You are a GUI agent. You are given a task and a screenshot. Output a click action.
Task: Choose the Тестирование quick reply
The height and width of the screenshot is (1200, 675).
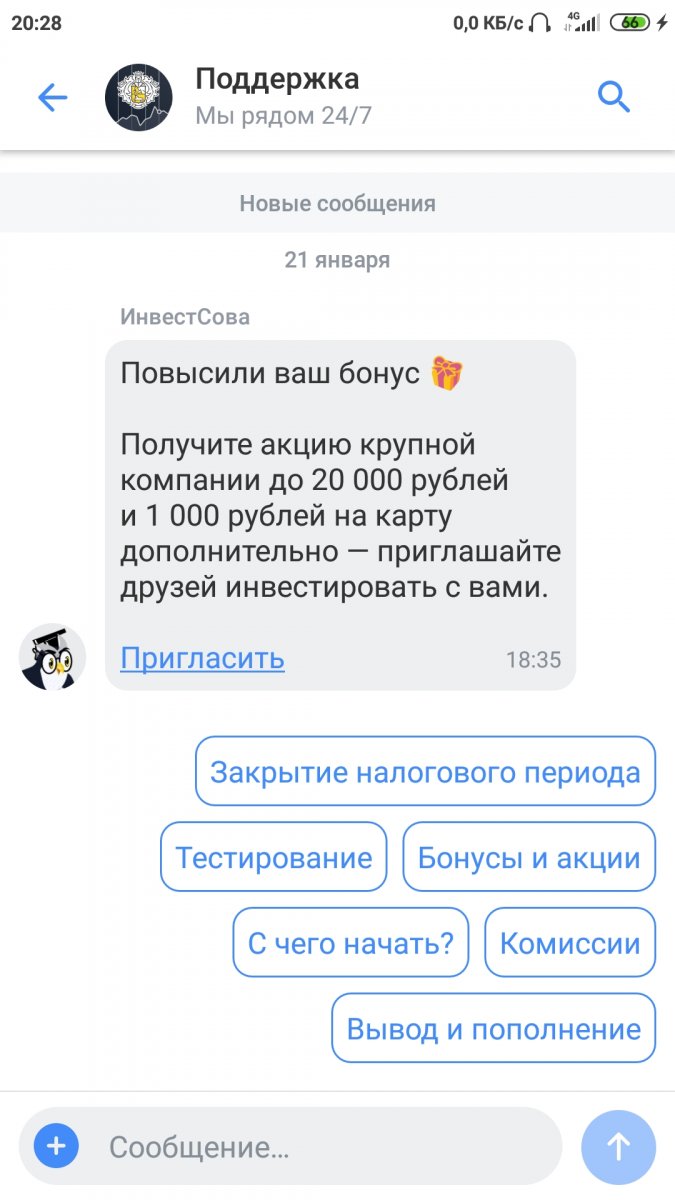click(x=273, y=857)
